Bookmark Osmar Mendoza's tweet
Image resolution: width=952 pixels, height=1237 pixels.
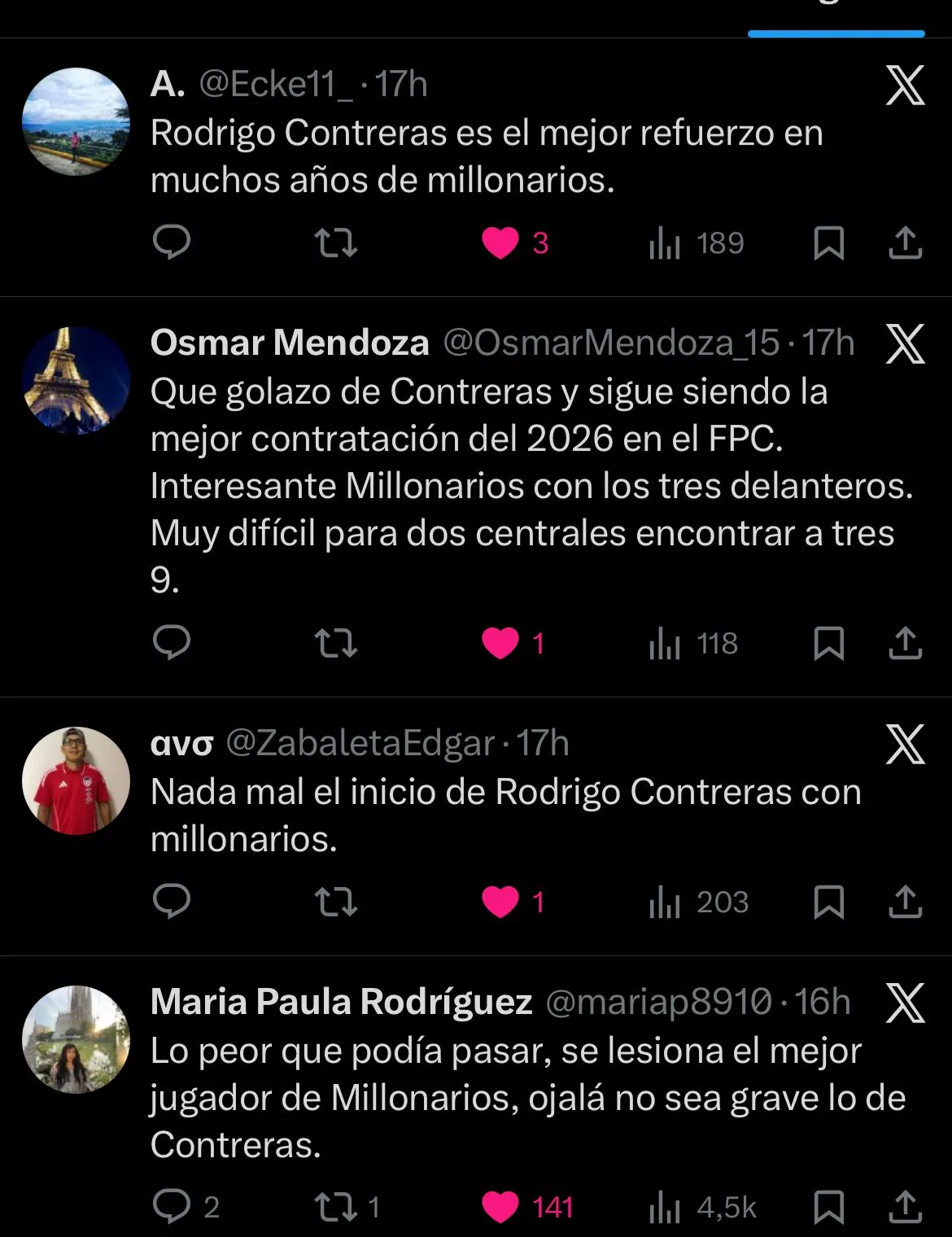[828, 643]
